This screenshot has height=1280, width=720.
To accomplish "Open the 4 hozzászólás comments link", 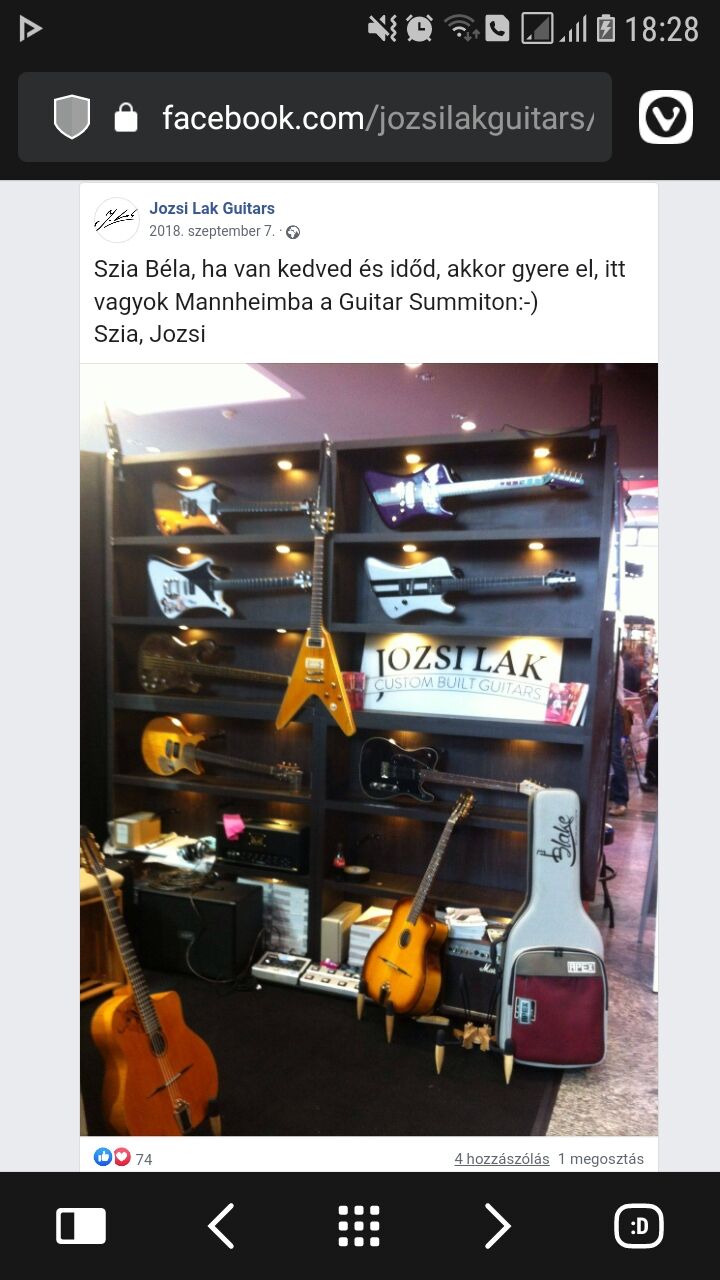I will coord(502,1159).
